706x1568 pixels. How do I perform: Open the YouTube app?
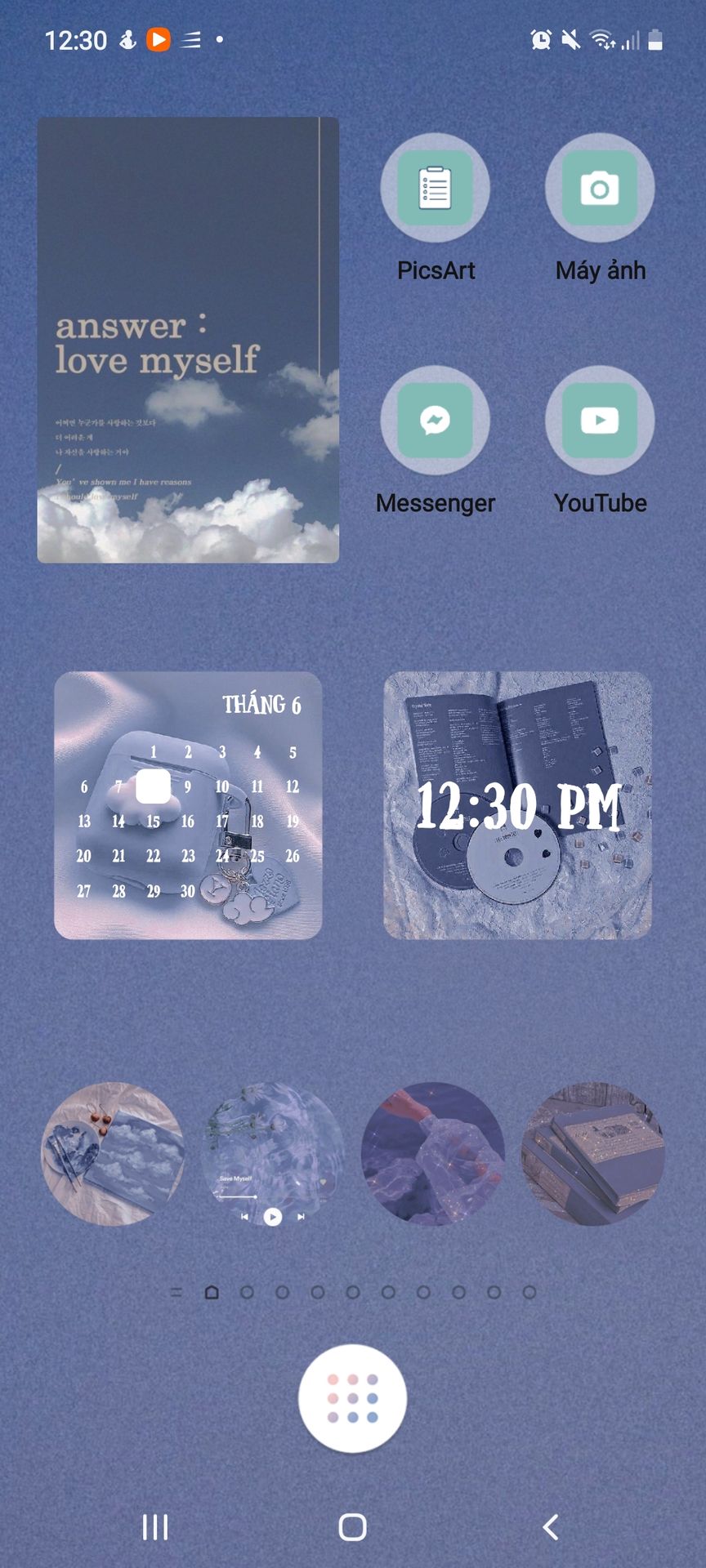600,421
